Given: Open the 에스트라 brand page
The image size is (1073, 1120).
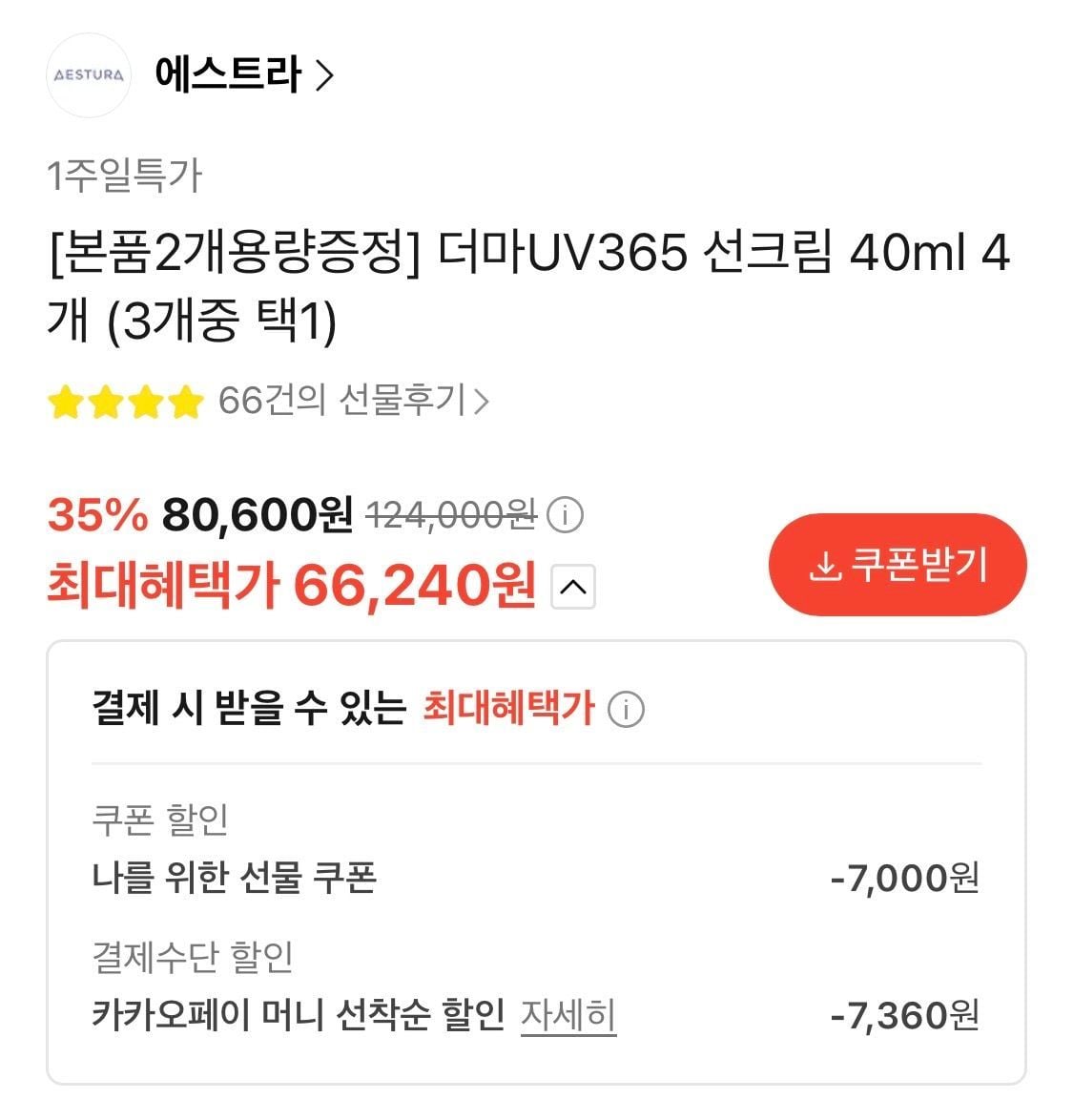Looking at the screenshot, I should coord(243,74).
